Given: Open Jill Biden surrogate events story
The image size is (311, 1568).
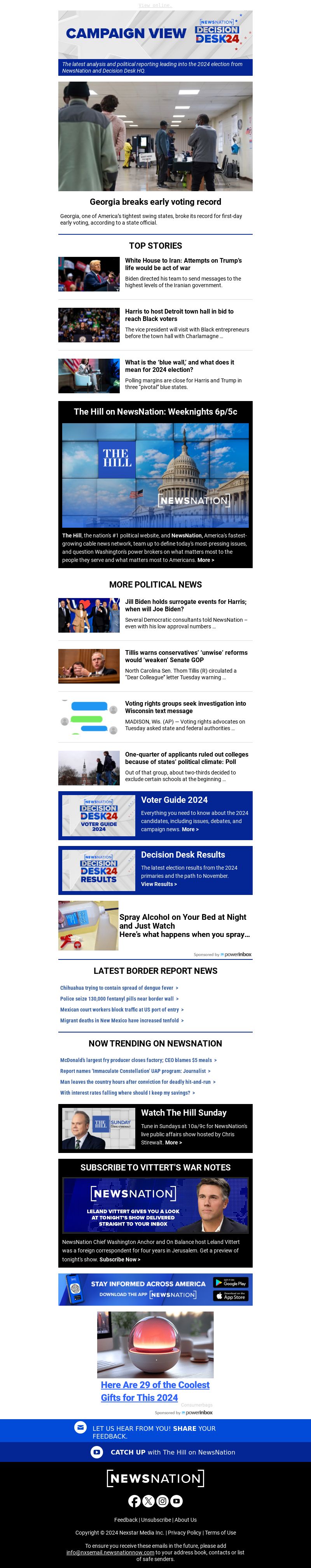Looking at the screenshot, I should [185, 605].
